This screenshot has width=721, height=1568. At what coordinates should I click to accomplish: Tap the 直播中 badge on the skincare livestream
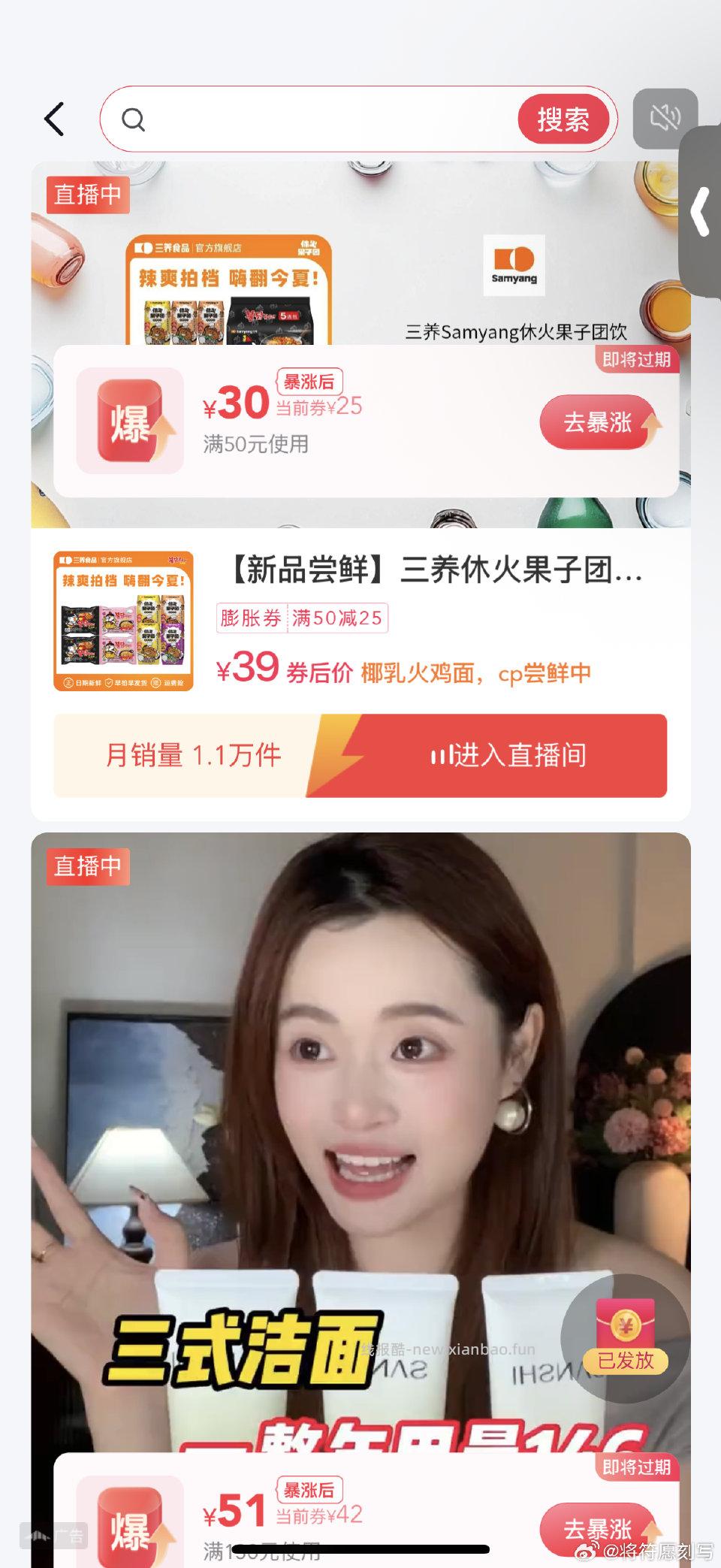(87, 866)
